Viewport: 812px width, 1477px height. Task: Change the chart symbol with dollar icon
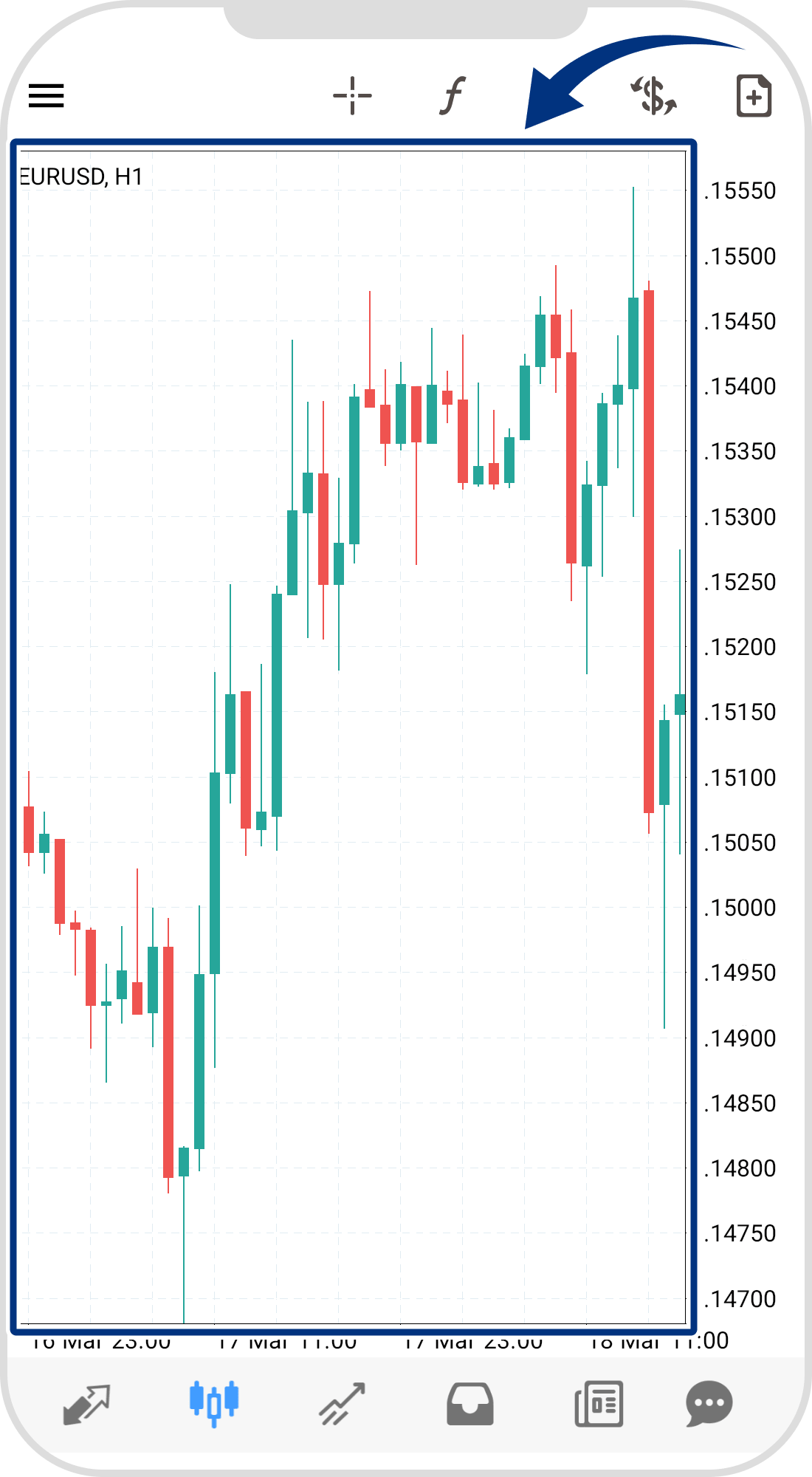click(653, 96)
